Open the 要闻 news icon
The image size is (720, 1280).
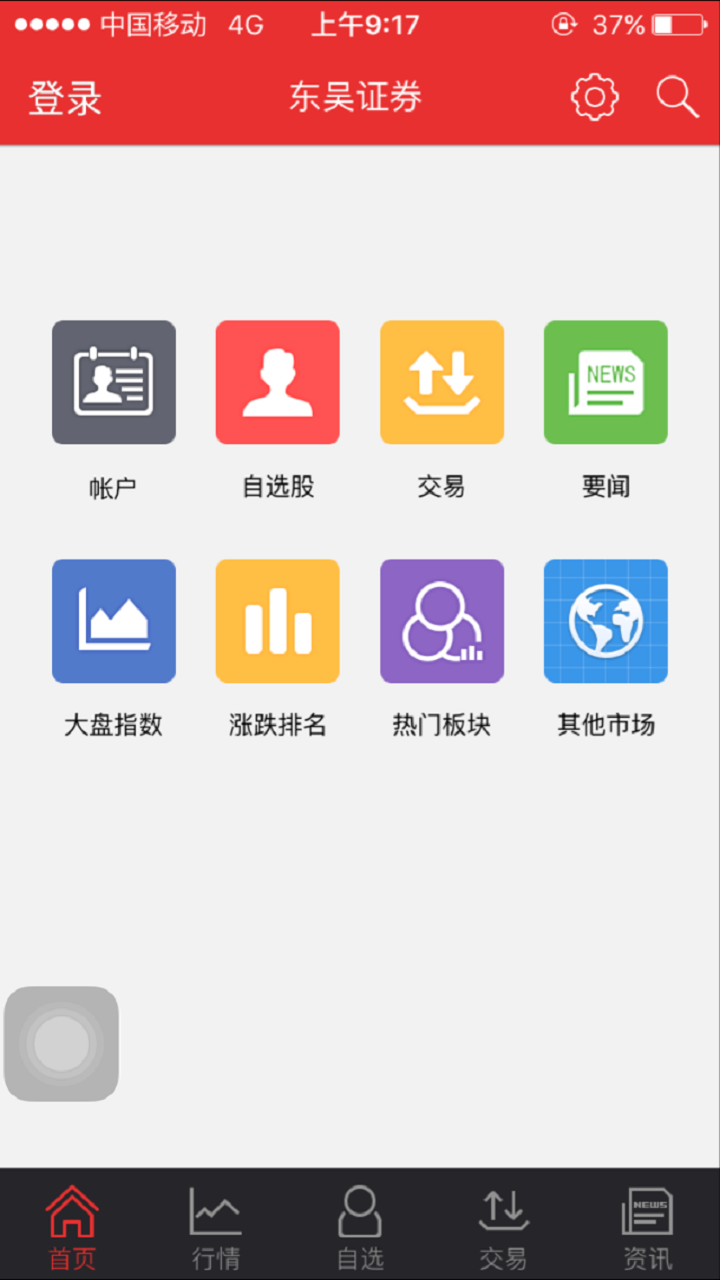[606, 382]
